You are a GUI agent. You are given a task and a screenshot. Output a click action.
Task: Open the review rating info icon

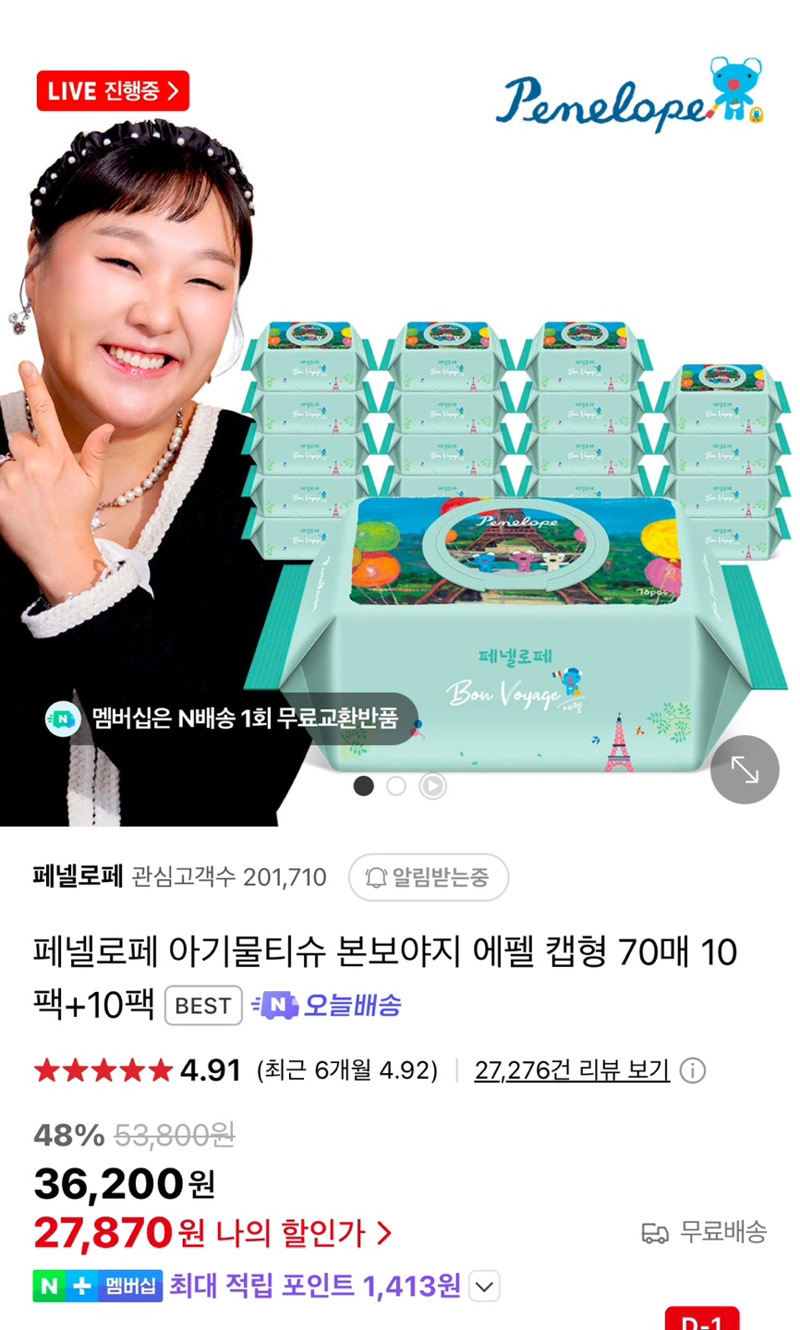pyautogui.click(x=692, y=1071)
